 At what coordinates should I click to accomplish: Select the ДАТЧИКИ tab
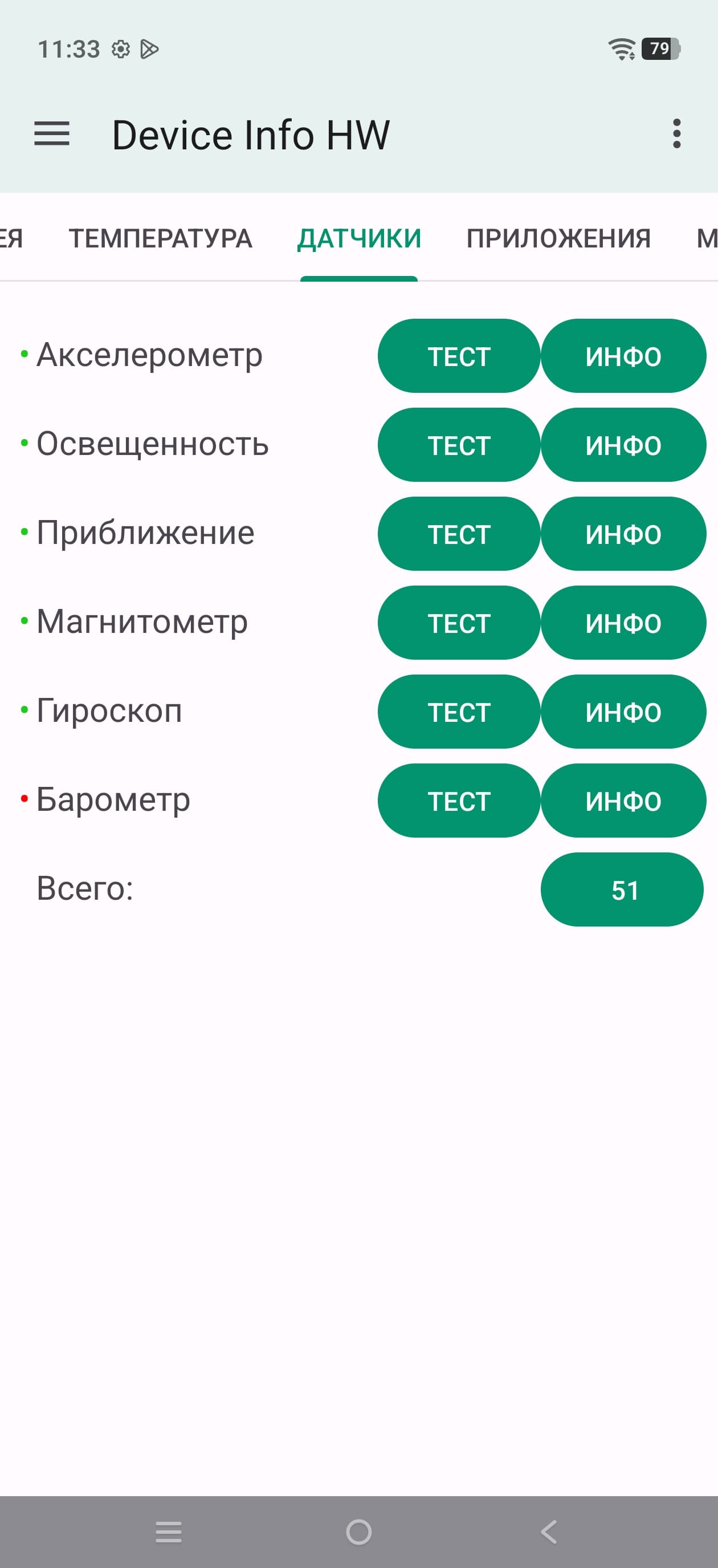(358, 238)
